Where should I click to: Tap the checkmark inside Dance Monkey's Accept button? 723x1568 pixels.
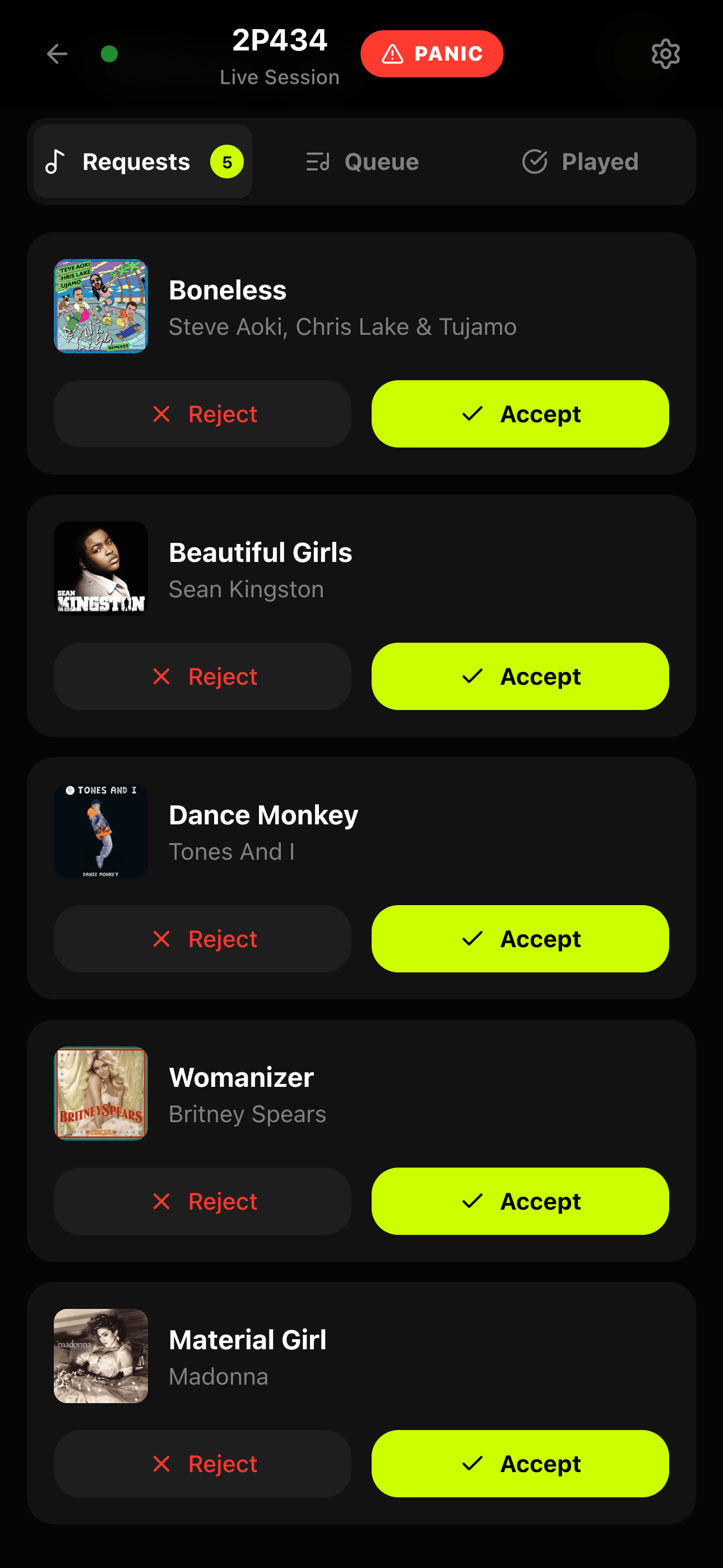[472, 939]
